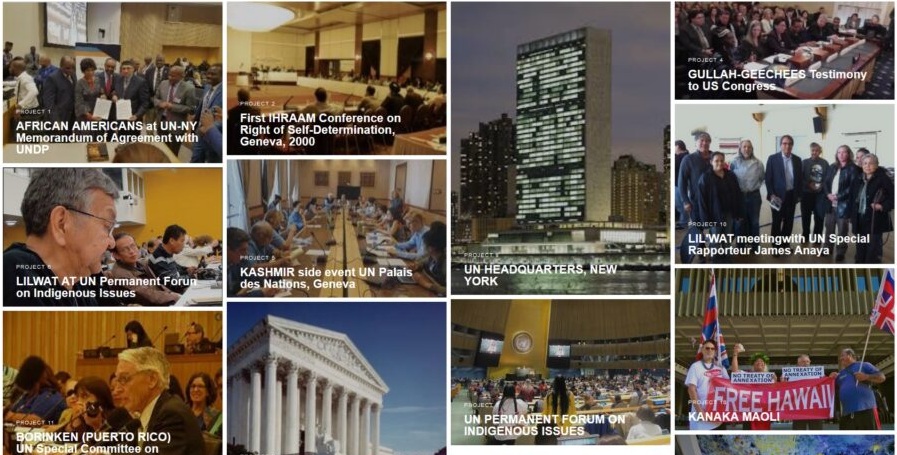The height and width of the screenshot is (455, 897).
Task: Tap the UN Permanent Forum on Indigenous Issues tile
Action: [x=560, y=372]
